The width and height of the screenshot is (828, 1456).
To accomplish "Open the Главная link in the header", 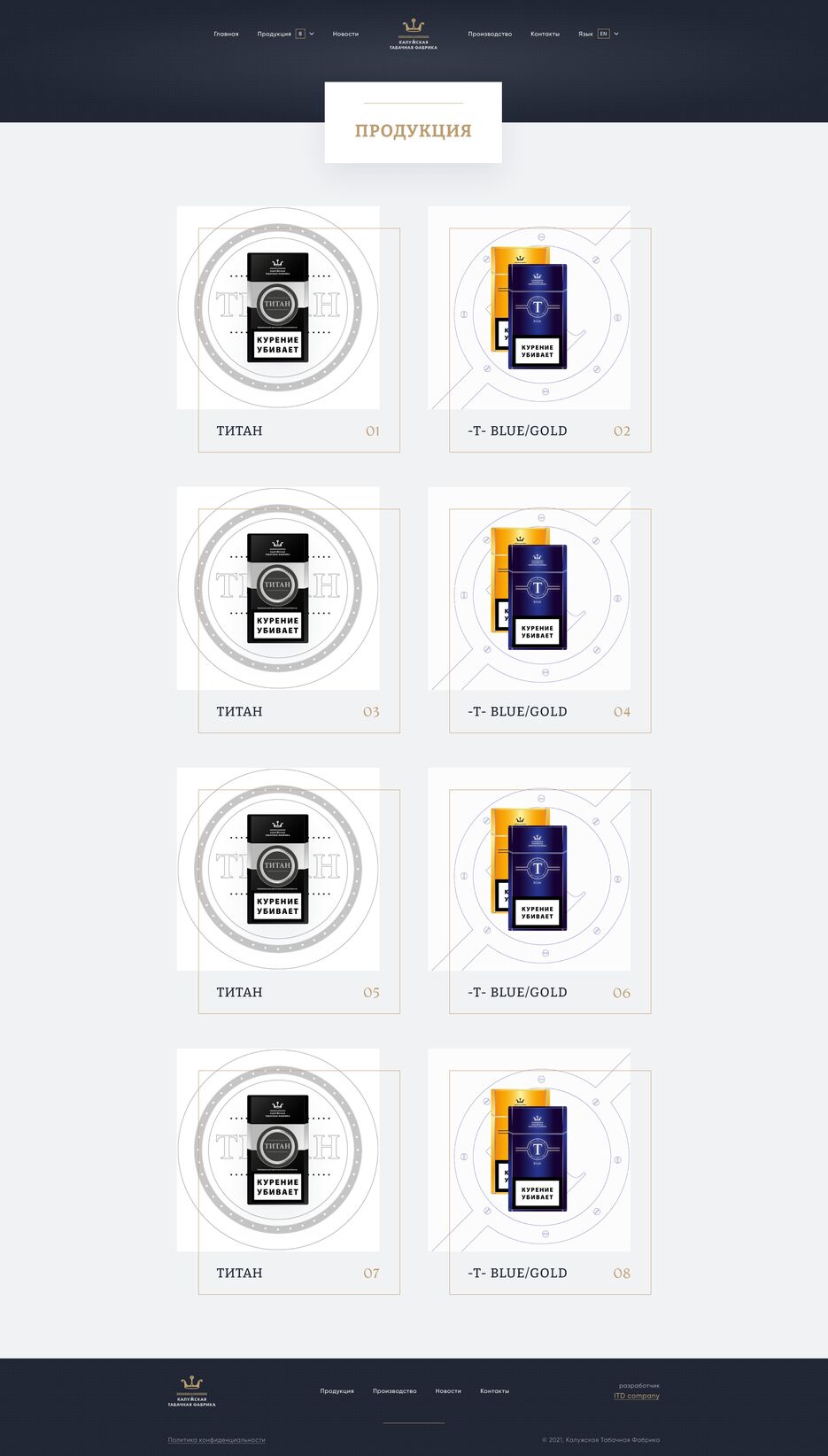I will pos(226,34).
